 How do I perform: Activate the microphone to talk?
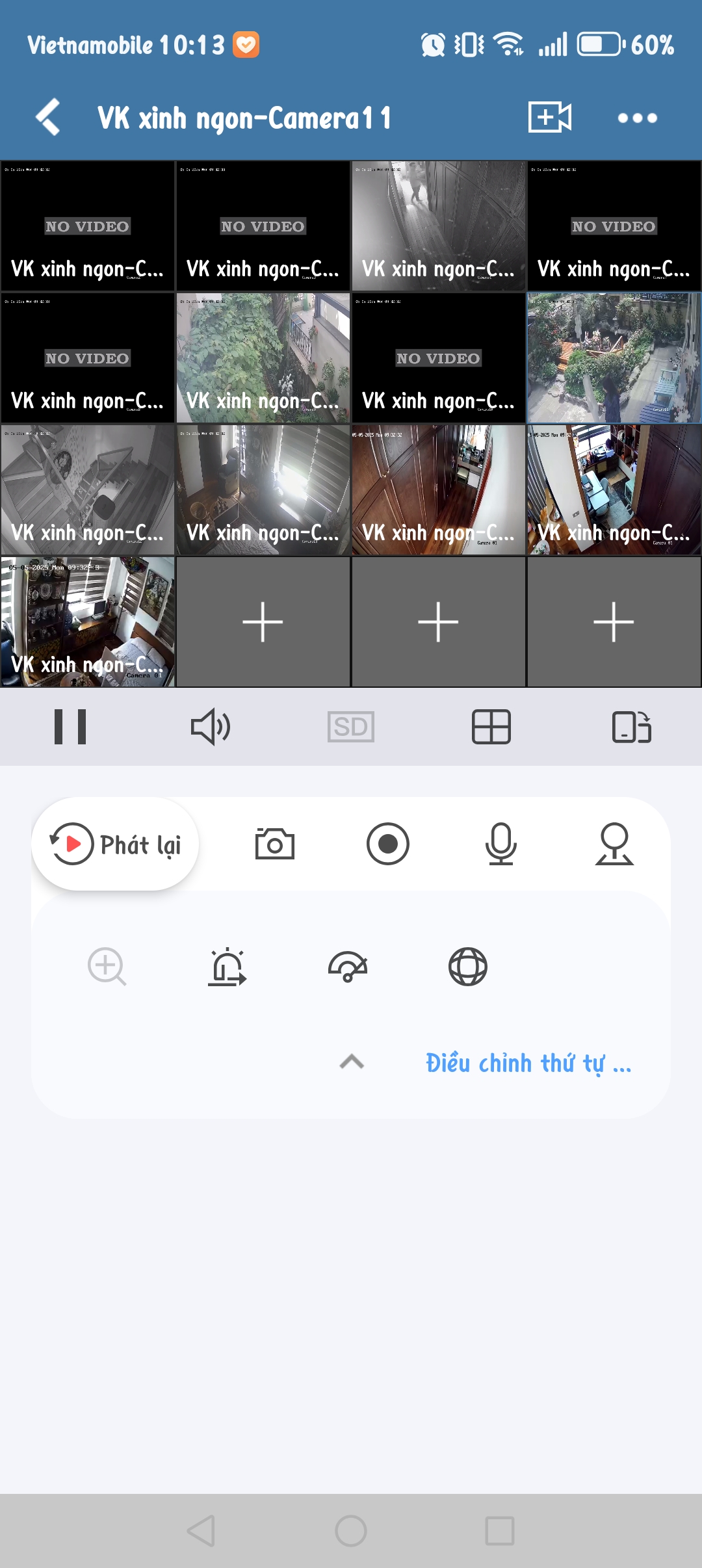500,844
